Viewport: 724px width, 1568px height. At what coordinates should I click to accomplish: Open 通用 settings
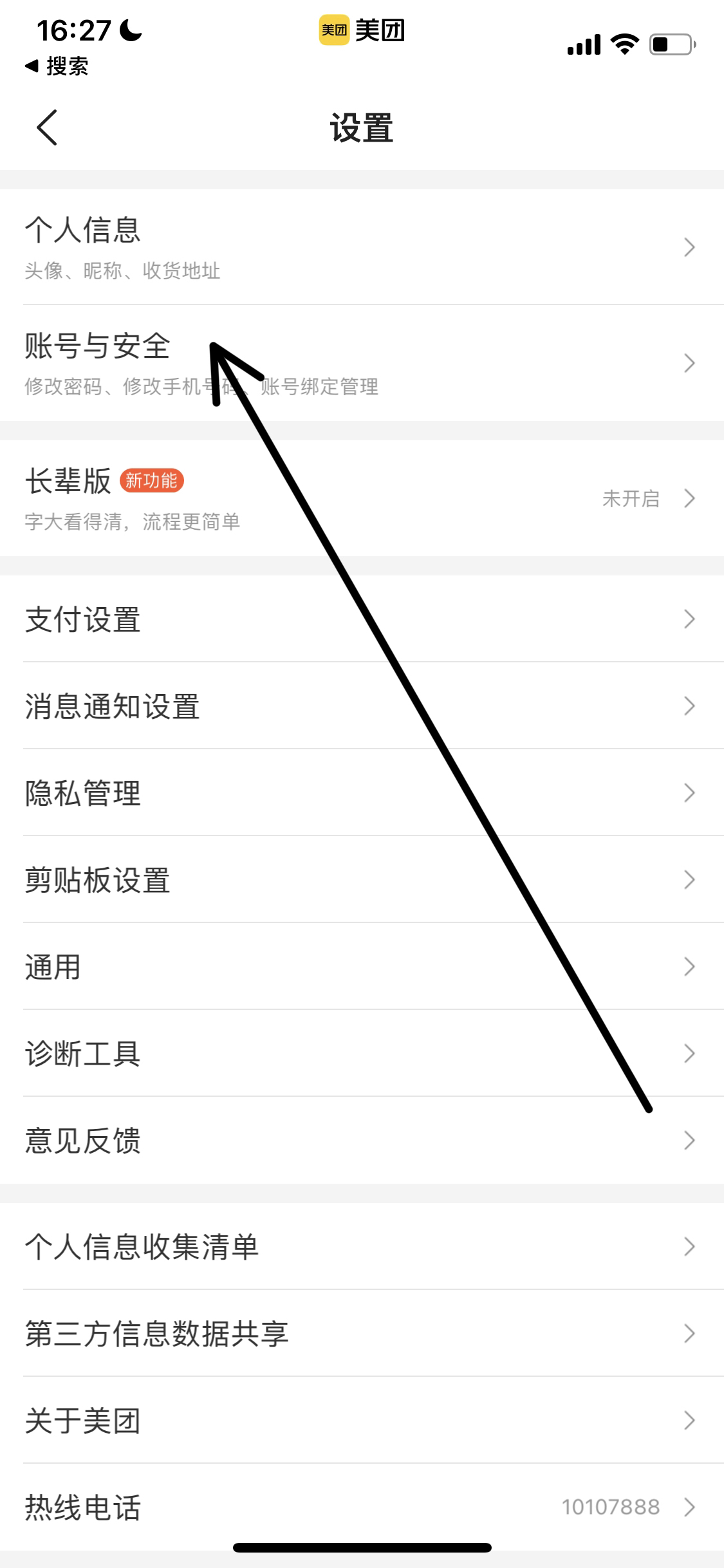point(362,966)
